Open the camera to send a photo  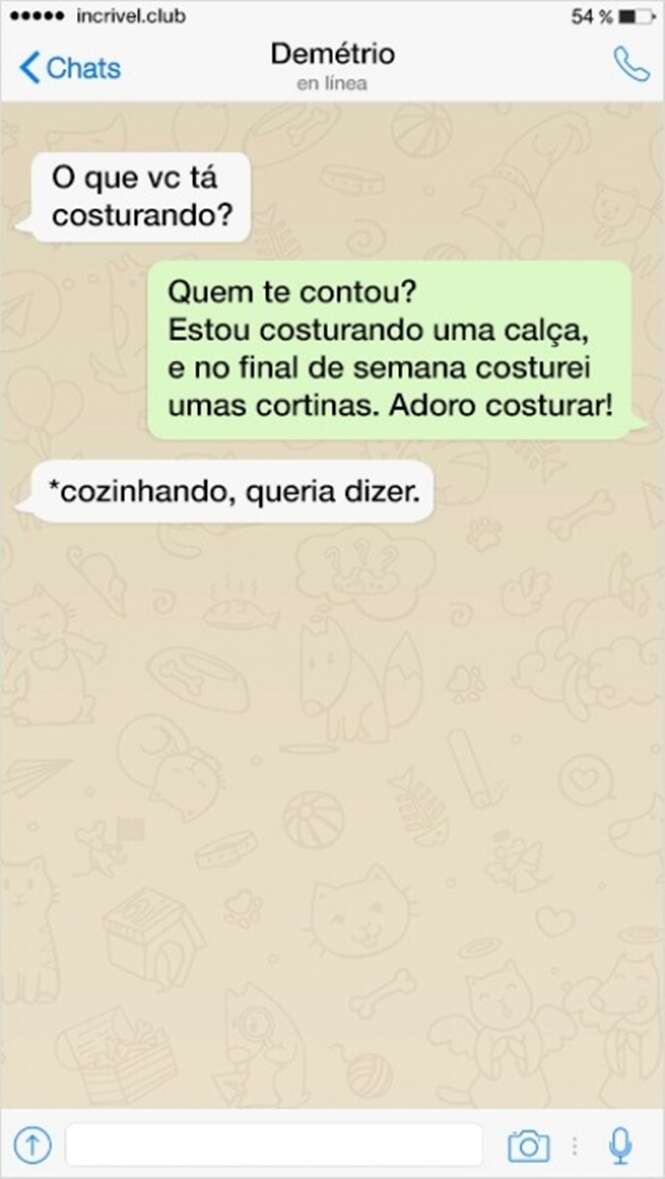click(528, 1145)
